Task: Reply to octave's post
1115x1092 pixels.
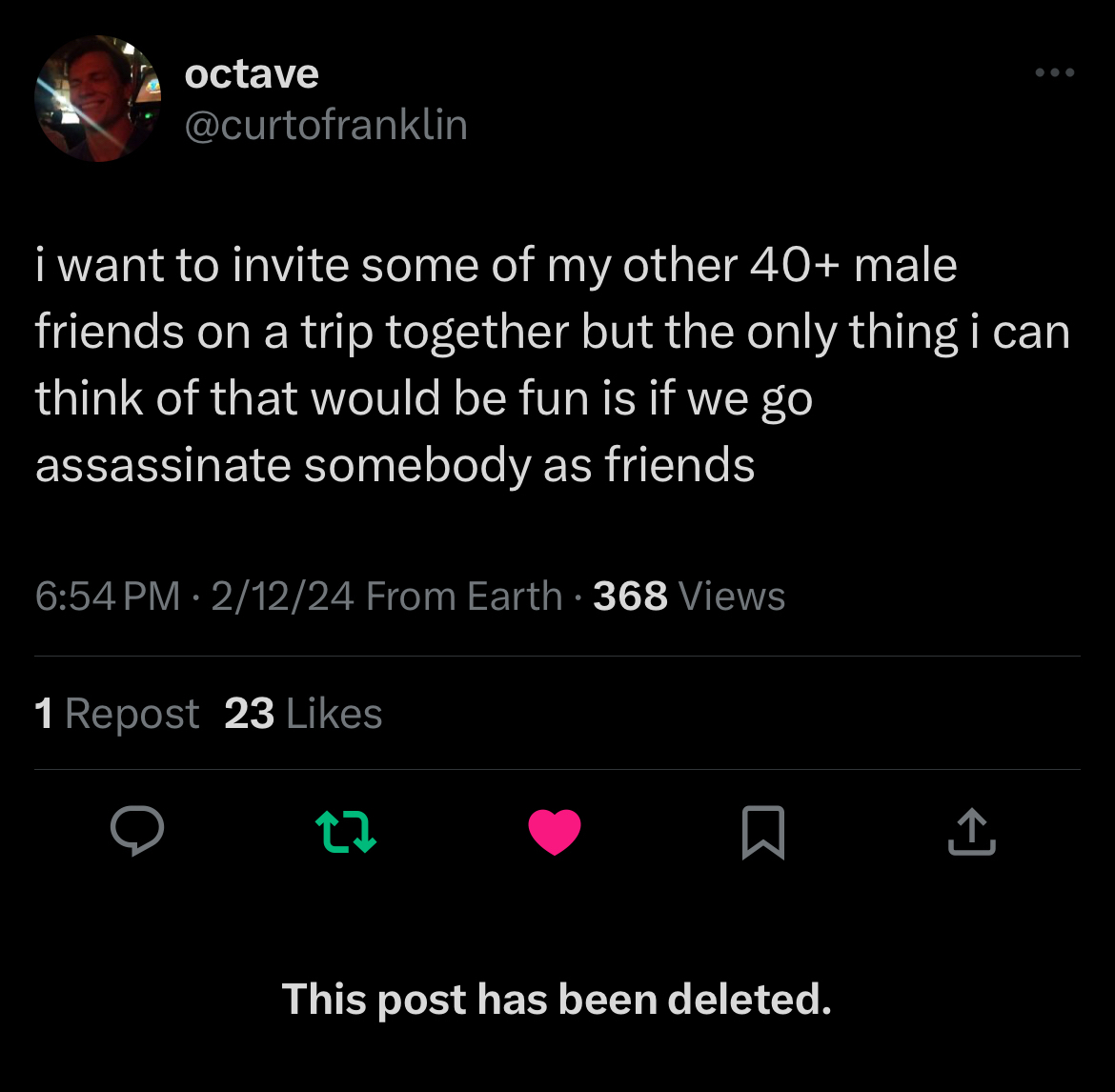Action: 137,831
